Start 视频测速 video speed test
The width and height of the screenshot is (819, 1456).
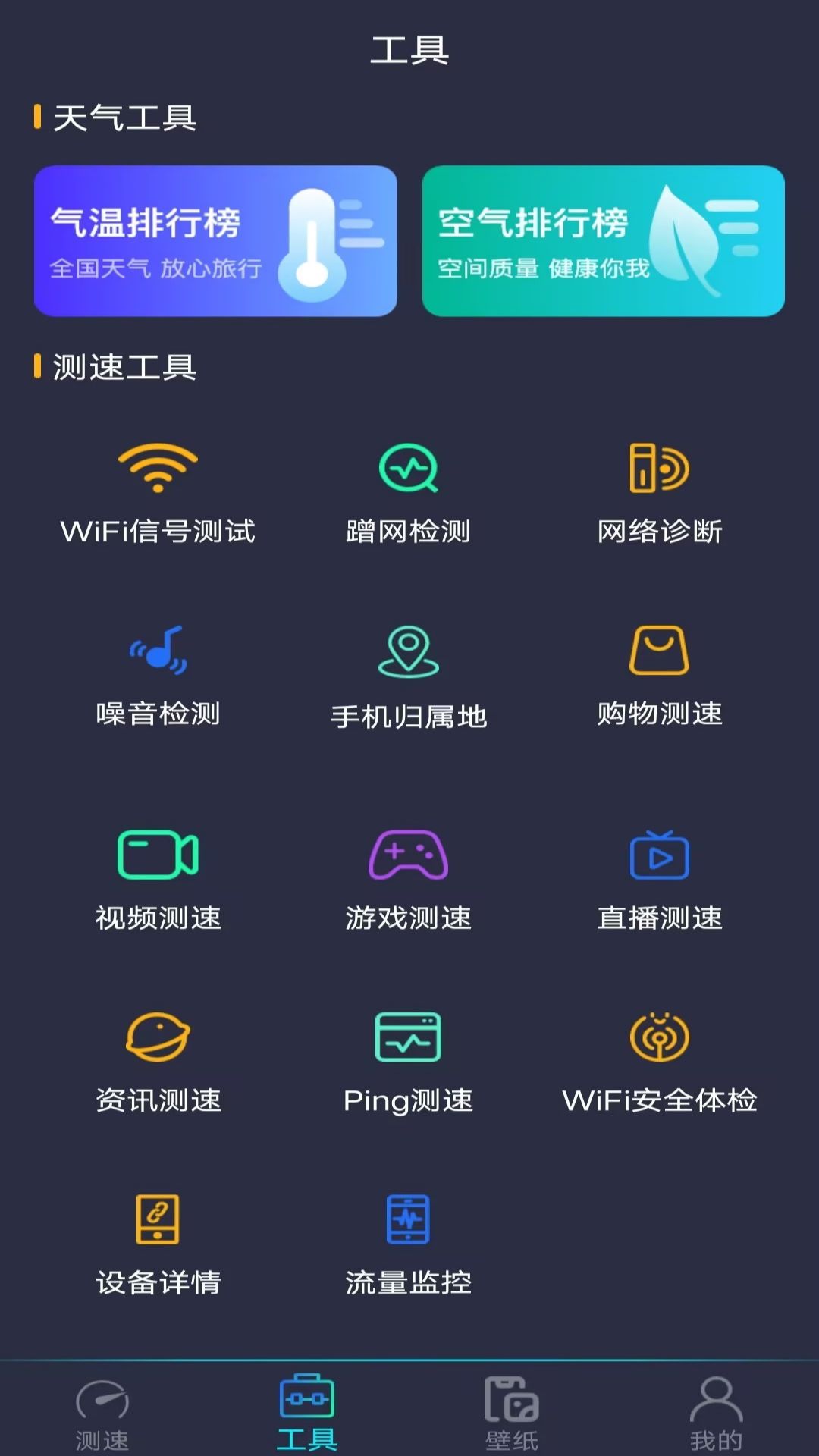click(158, 881)
